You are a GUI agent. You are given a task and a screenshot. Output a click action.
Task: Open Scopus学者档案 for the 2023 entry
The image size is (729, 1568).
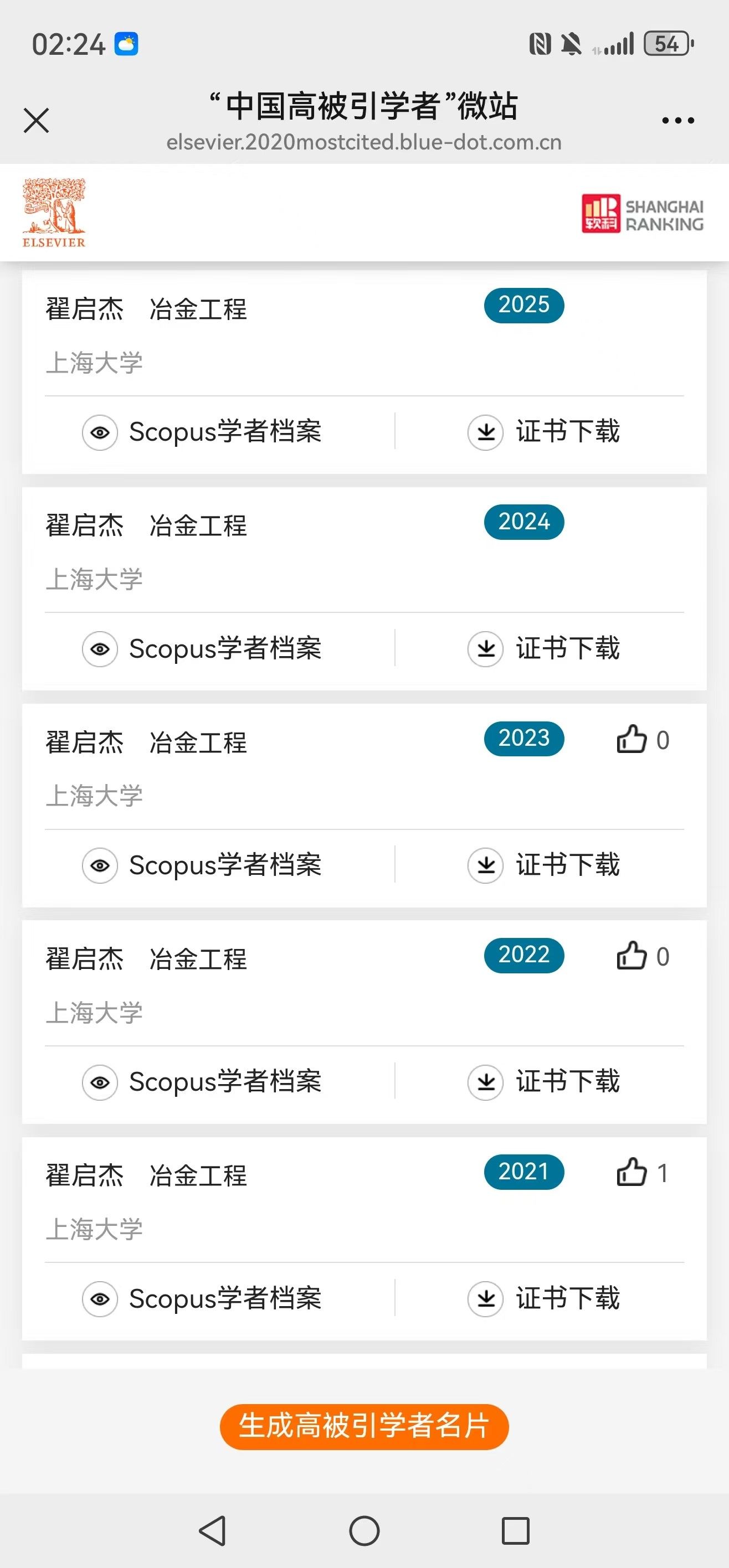point(202,865)
